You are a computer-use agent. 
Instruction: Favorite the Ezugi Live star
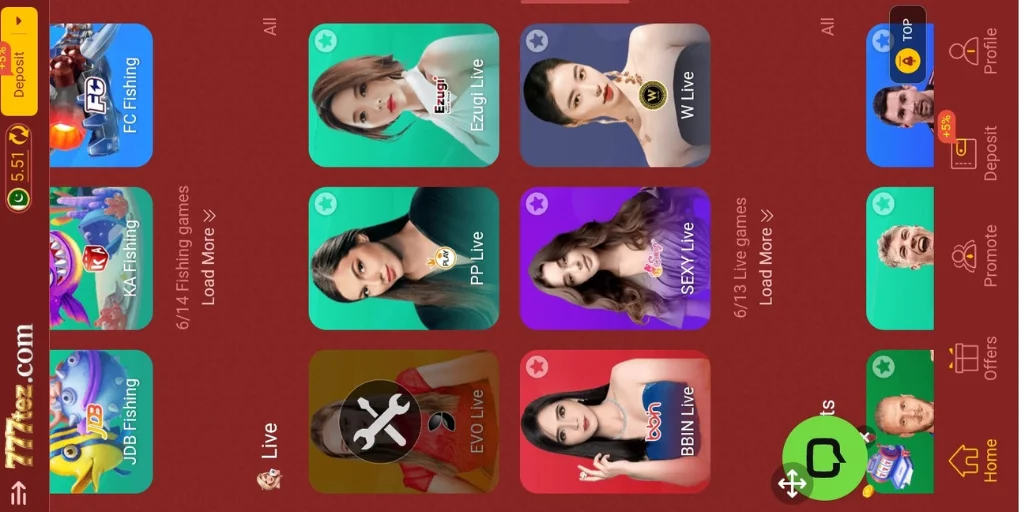tap(325, 41)
